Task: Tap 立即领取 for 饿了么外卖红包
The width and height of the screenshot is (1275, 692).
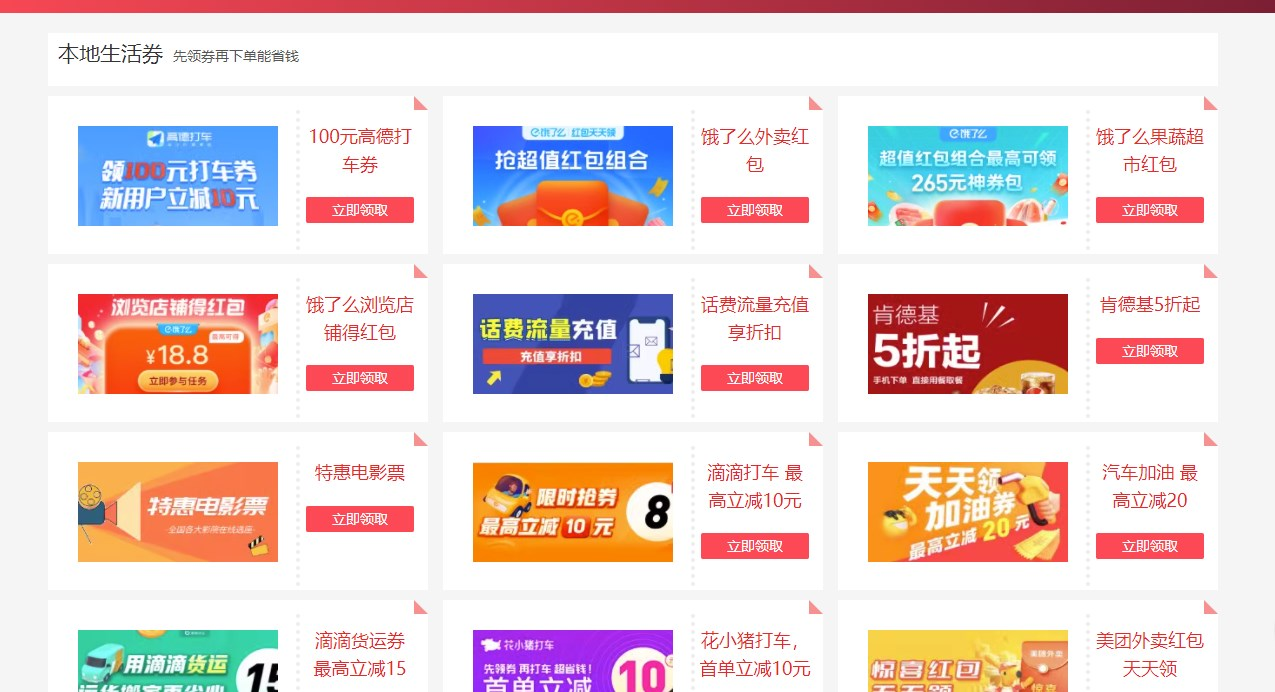Action: point(754,210)
